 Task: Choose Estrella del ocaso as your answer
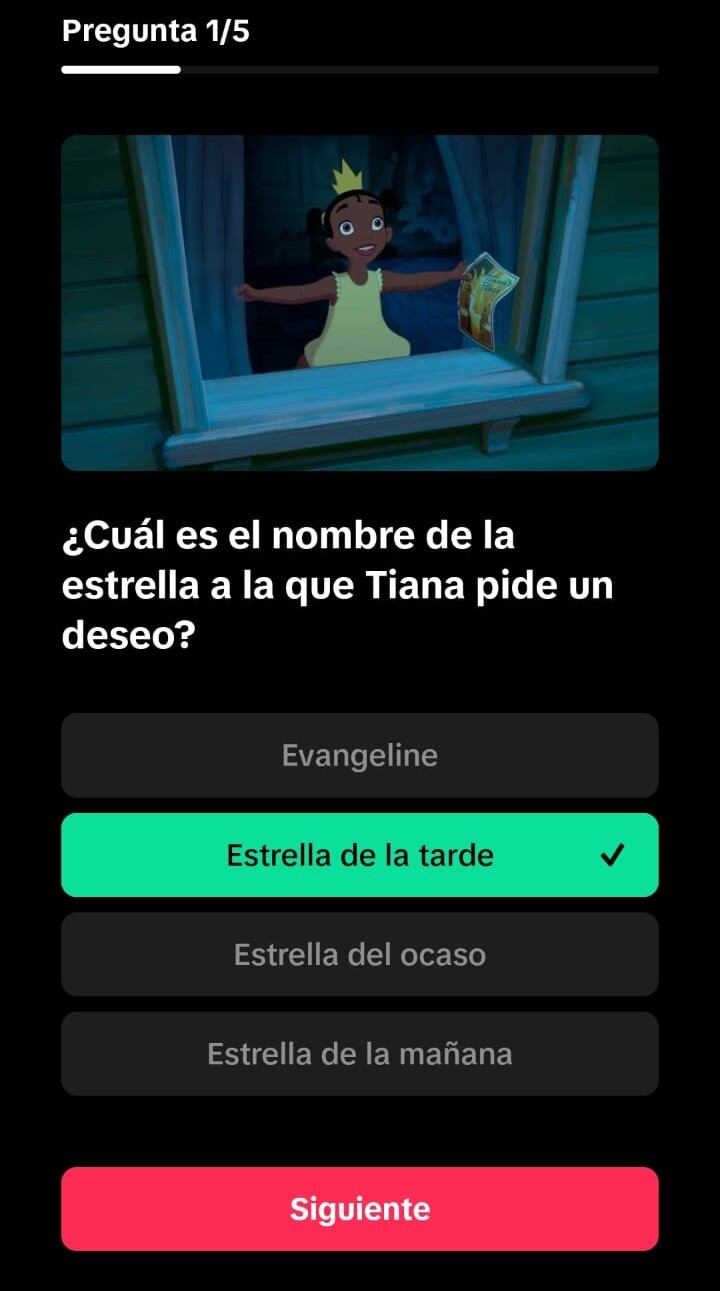pos(360,954)
